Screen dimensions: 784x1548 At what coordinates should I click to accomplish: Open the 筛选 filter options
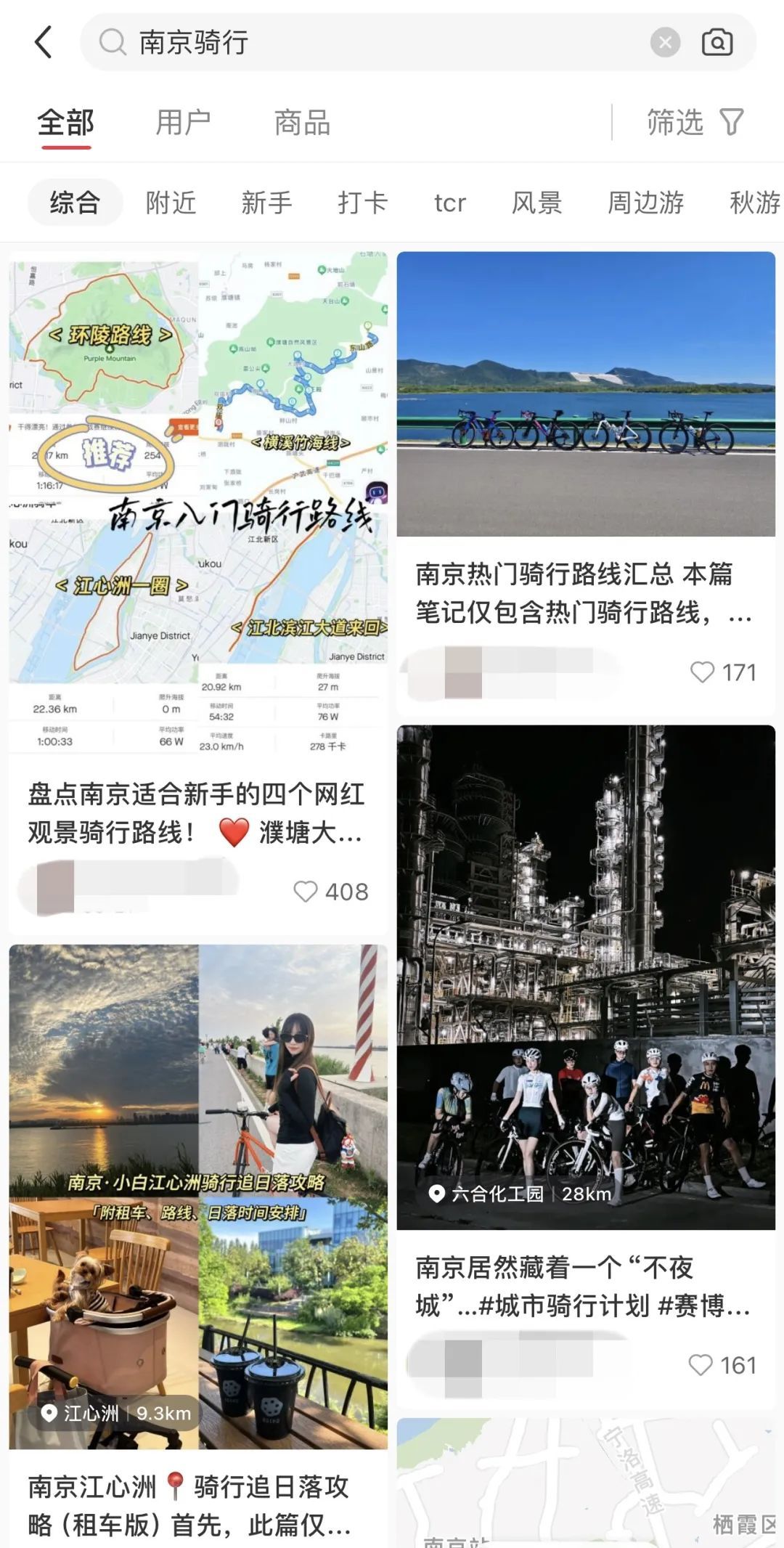click(x=694, y=123)
